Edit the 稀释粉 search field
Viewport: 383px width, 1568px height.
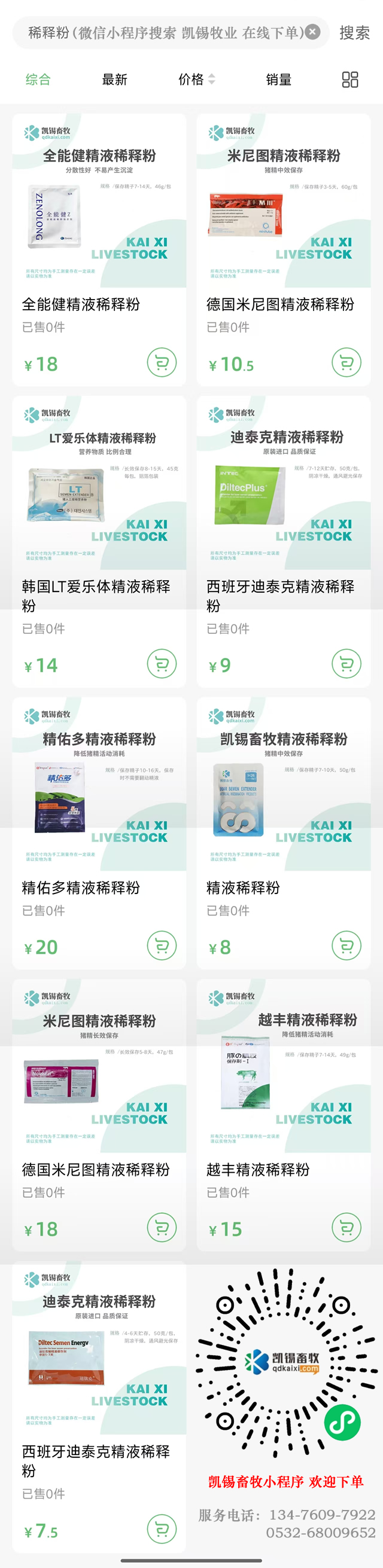pyautogui.click(x=165, y=33)
